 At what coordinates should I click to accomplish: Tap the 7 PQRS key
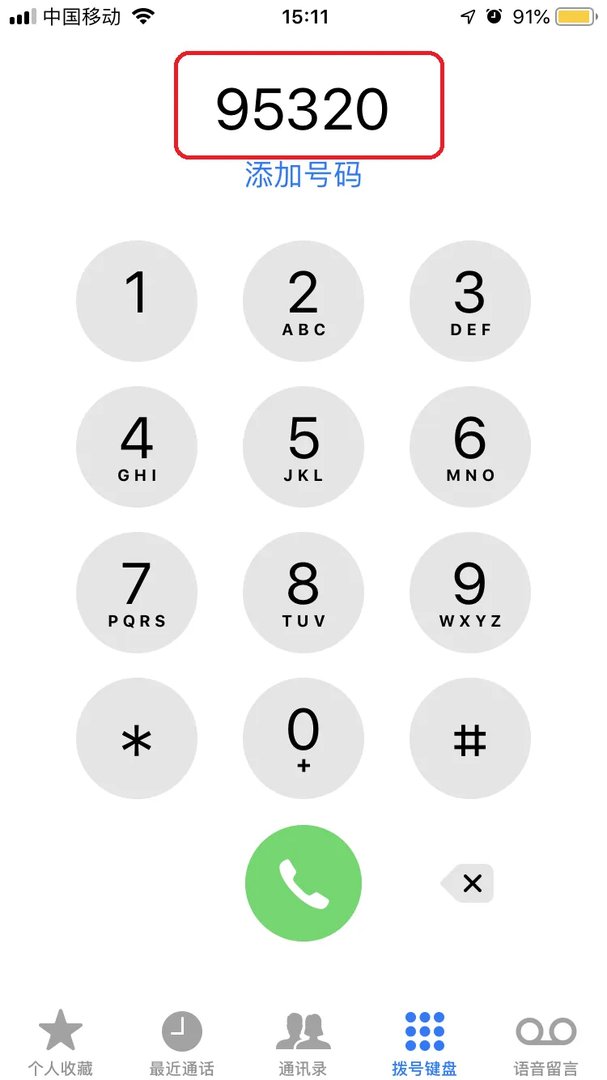point(137,593)
